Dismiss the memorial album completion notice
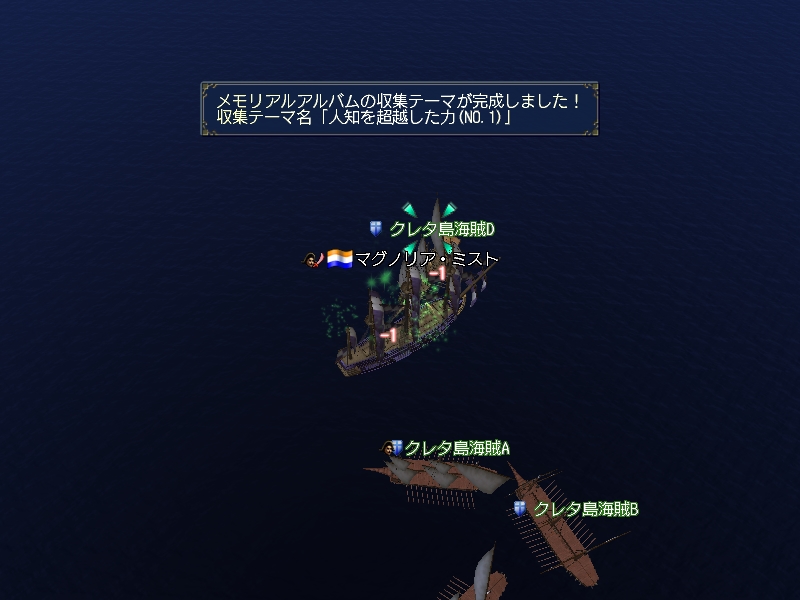 [399, 108]
